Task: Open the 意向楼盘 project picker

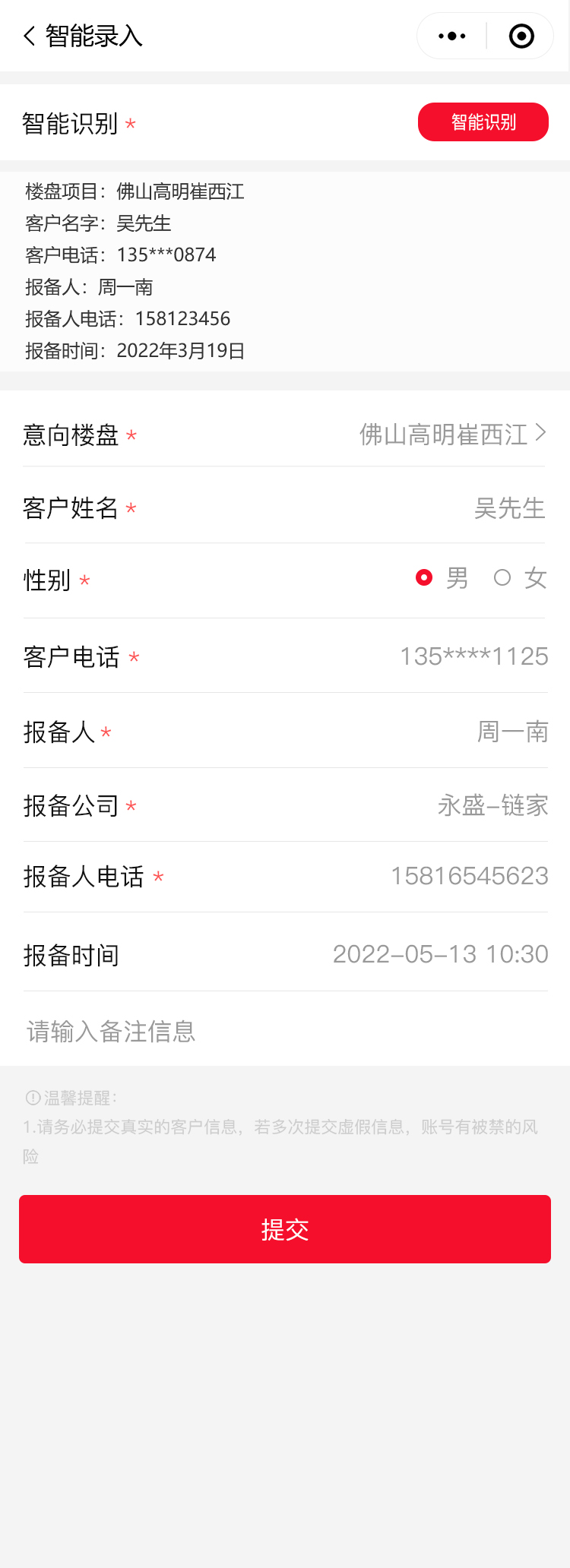Action: click(x=452, y=435)
